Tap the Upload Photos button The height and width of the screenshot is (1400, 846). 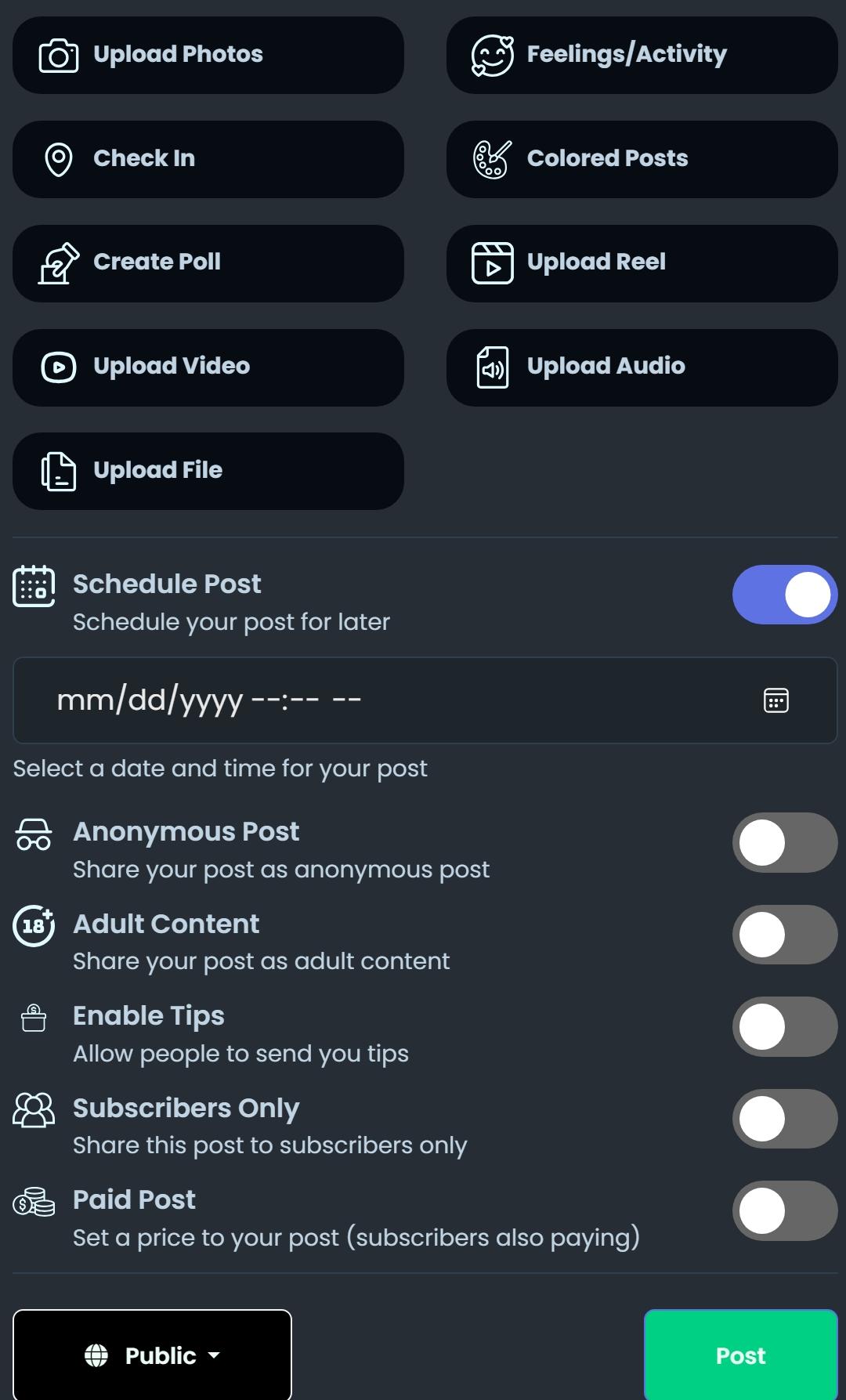[208, 55]
